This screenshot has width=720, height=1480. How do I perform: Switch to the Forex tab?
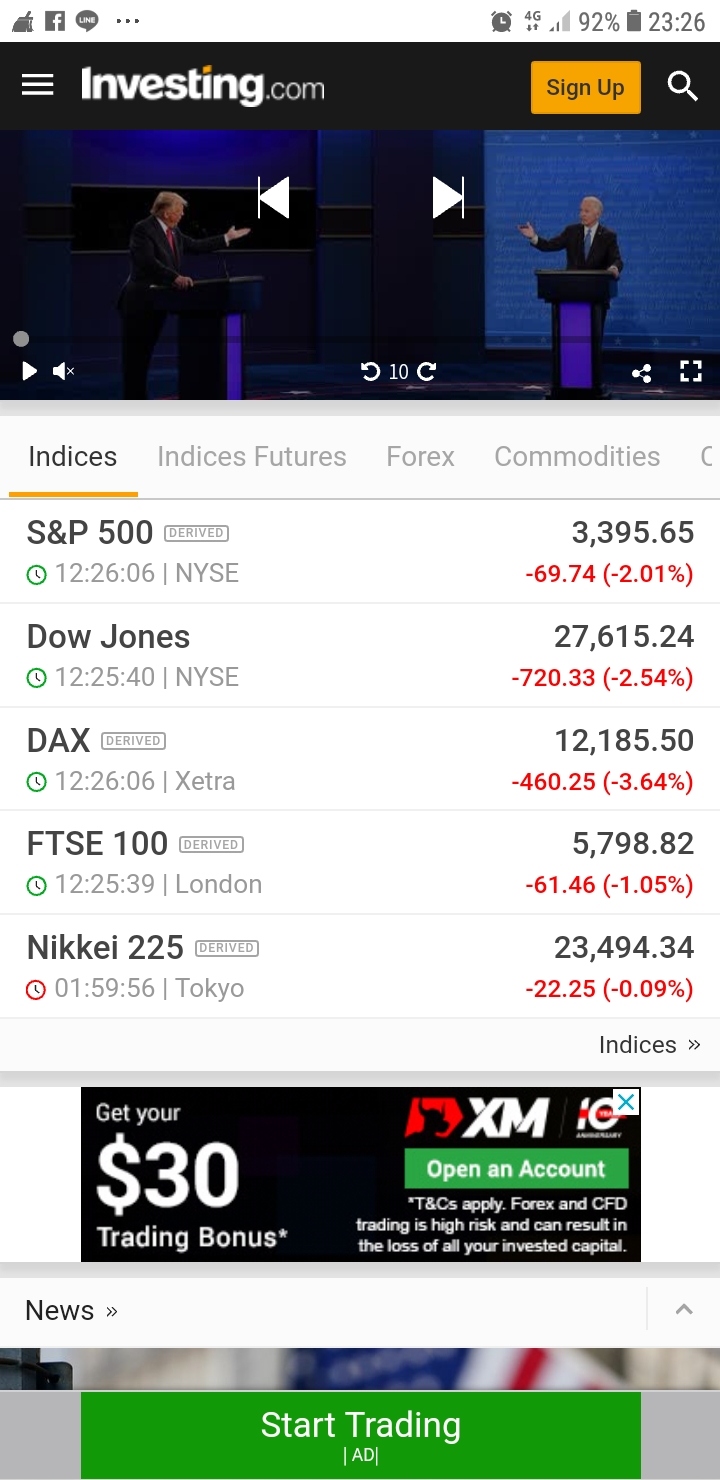420,457
